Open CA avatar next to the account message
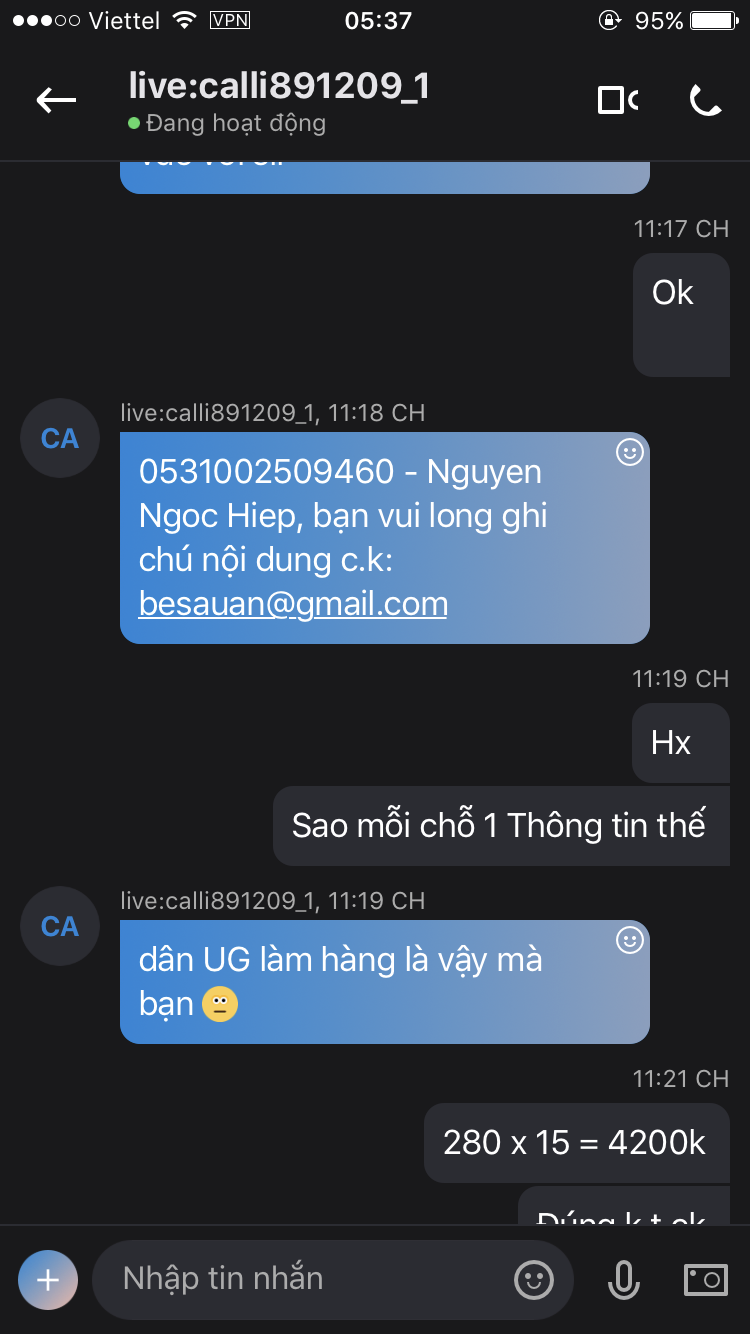The image size is (750, 1334). (x=60, y=438)
